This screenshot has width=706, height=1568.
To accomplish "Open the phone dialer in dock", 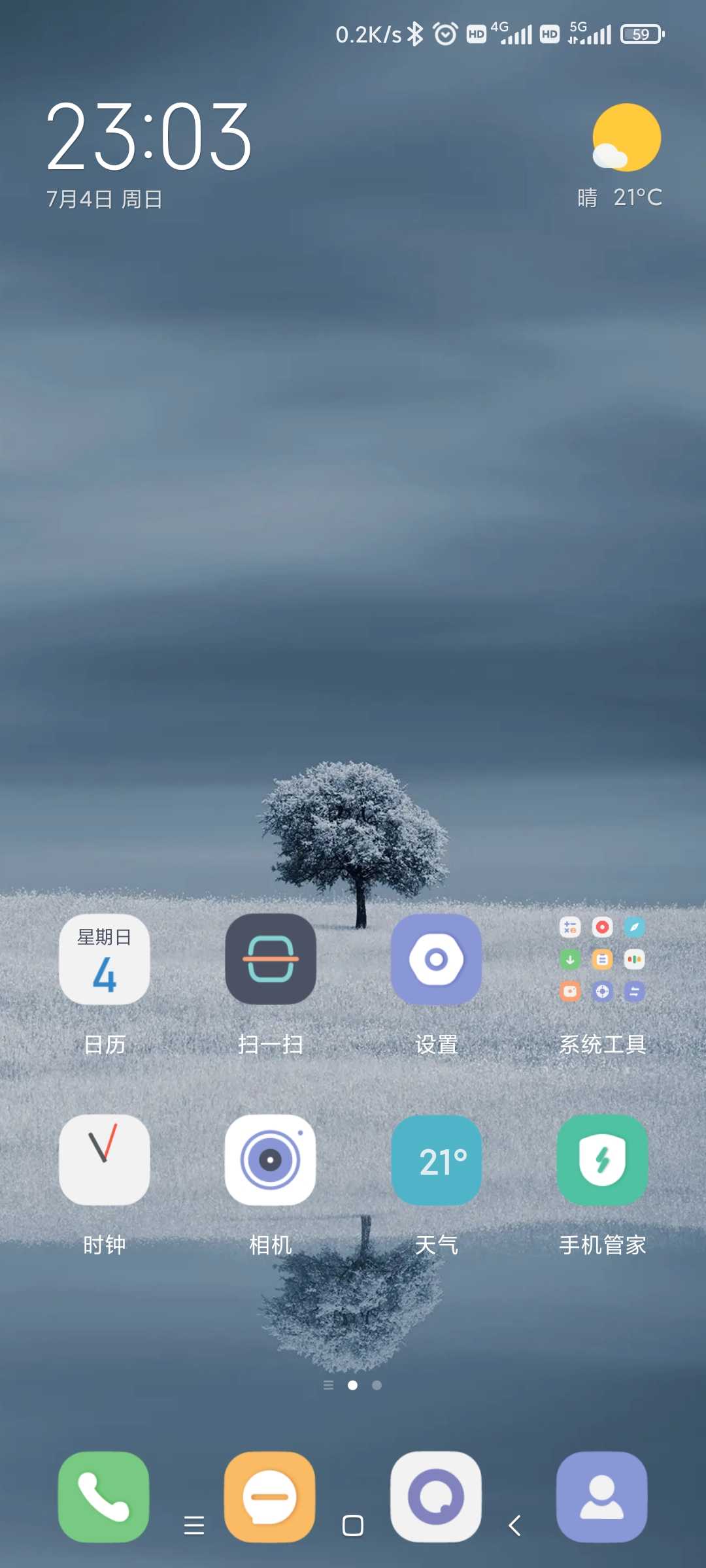I will point(104,1496).
